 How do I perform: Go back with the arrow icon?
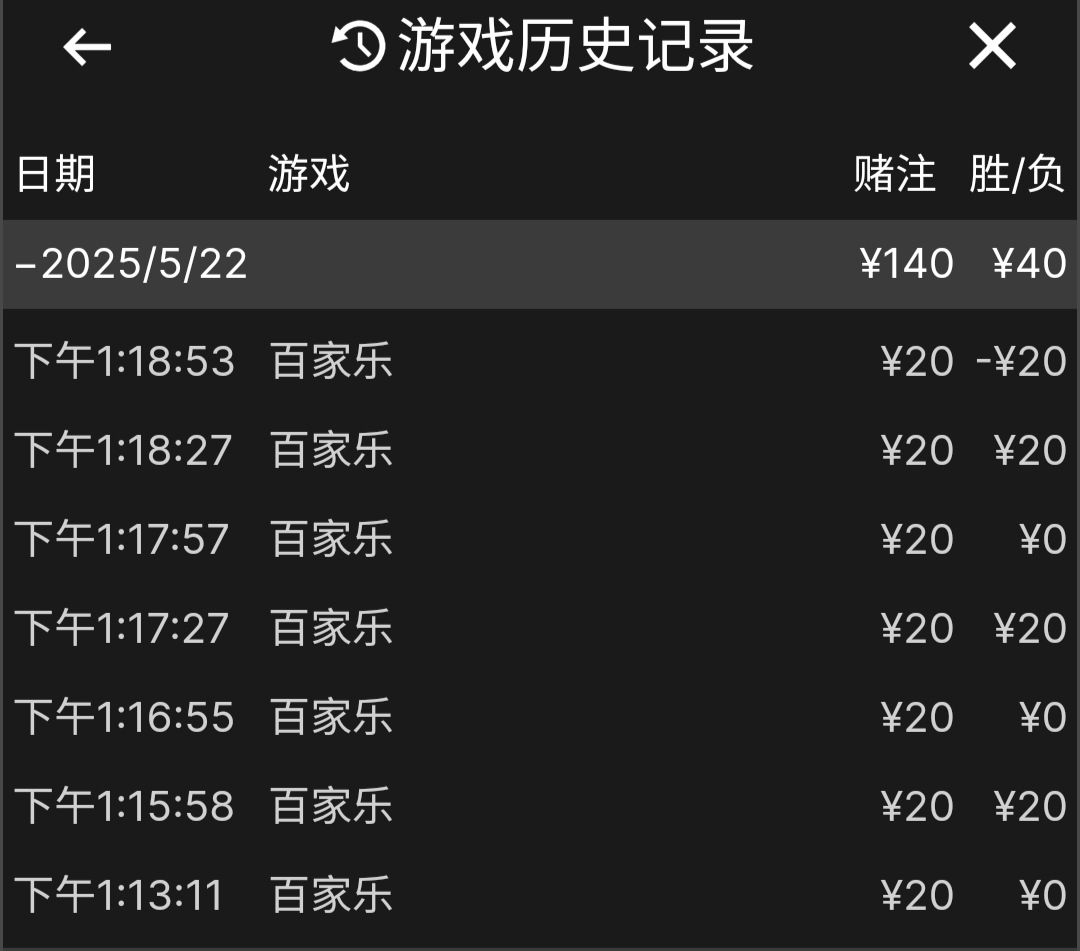[x=88, y=47]
